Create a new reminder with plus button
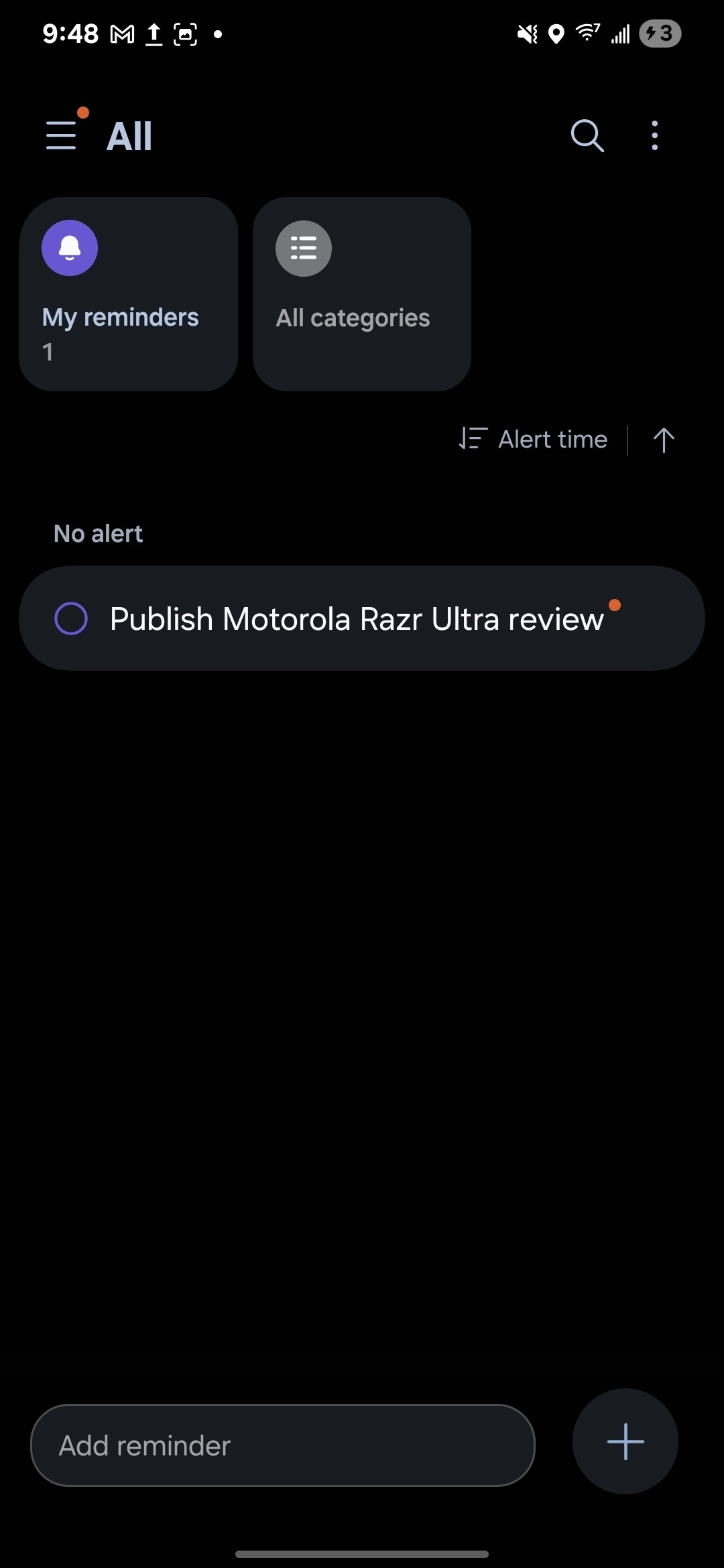The image size is (724, 1568). tap(625, 1441)
